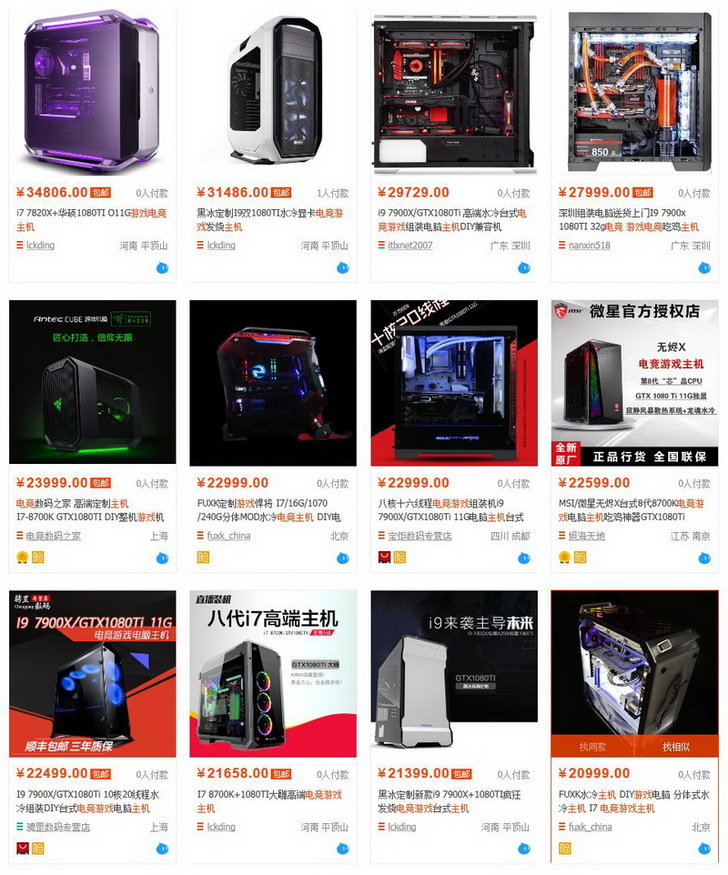Viewport: 728px width, 875px height.
Task: Open the 骋盟数码专营店 shop link
Action: [x=58, y=827]
